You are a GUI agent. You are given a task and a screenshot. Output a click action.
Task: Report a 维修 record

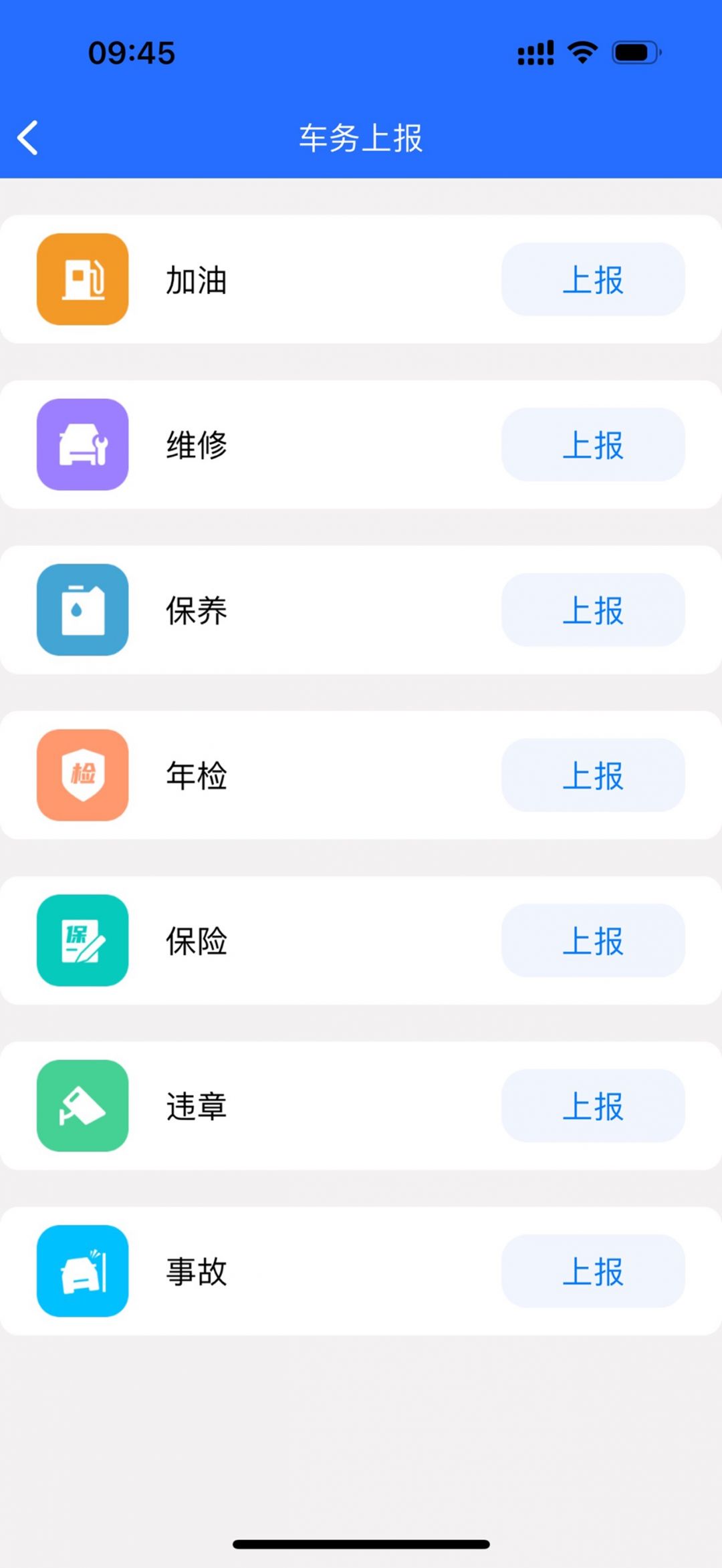pyautogui.click(x=593, y=444)
